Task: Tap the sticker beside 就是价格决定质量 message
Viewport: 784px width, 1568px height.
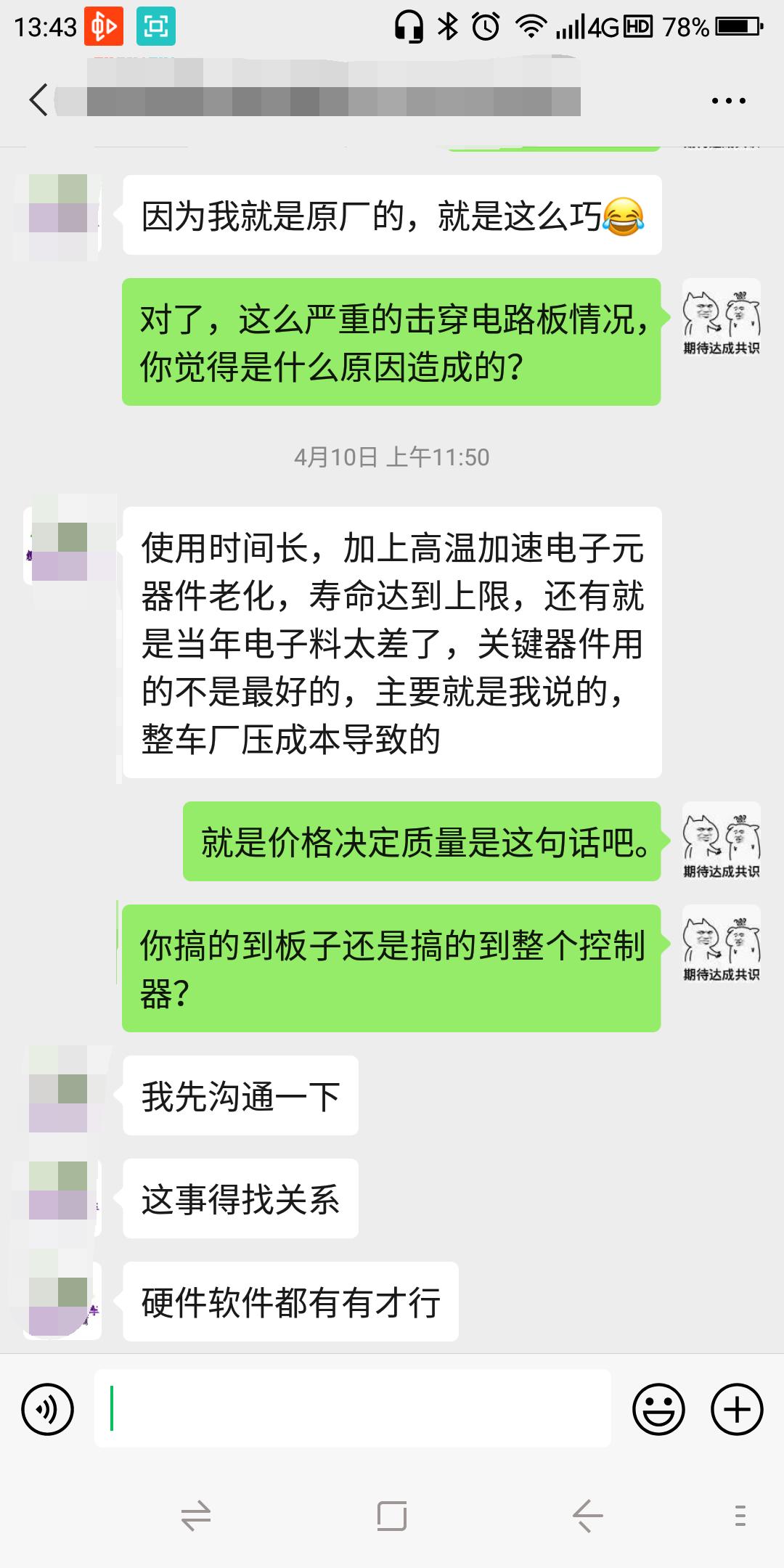Action: pyautogui.click(x=720, y=842)
